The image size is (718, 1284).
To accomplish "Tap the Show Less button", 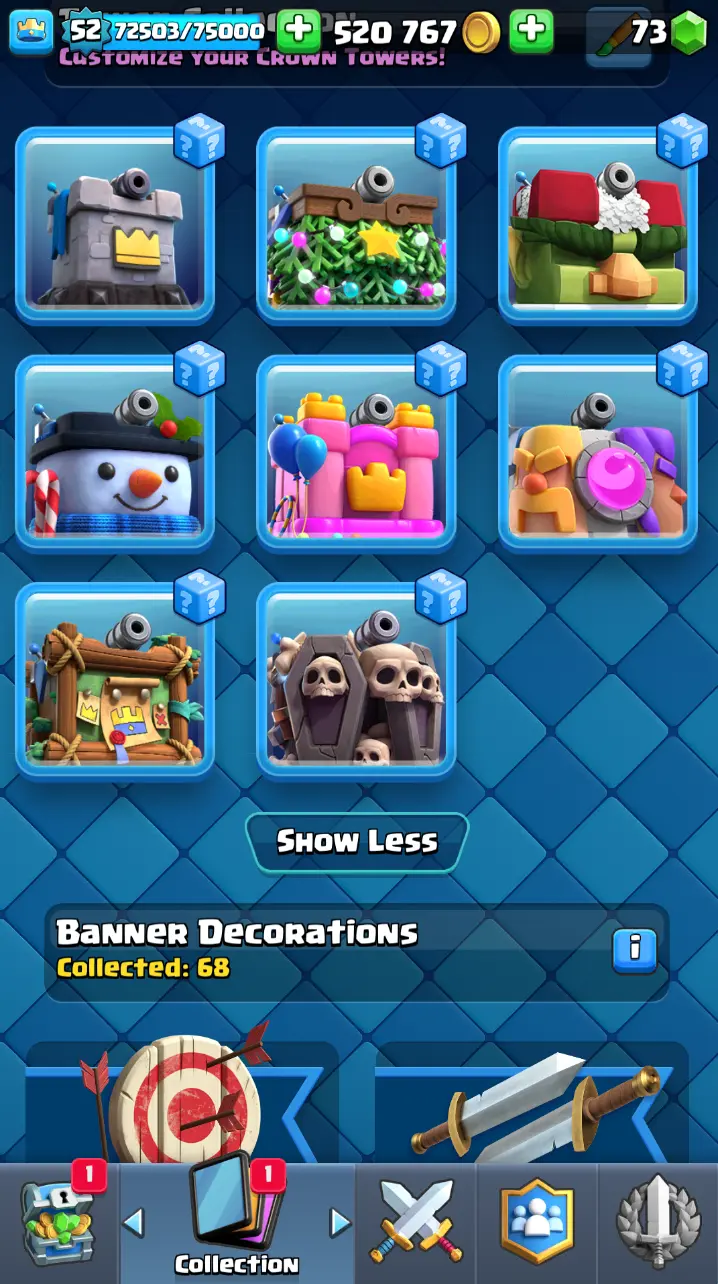I will pos(357,841).
